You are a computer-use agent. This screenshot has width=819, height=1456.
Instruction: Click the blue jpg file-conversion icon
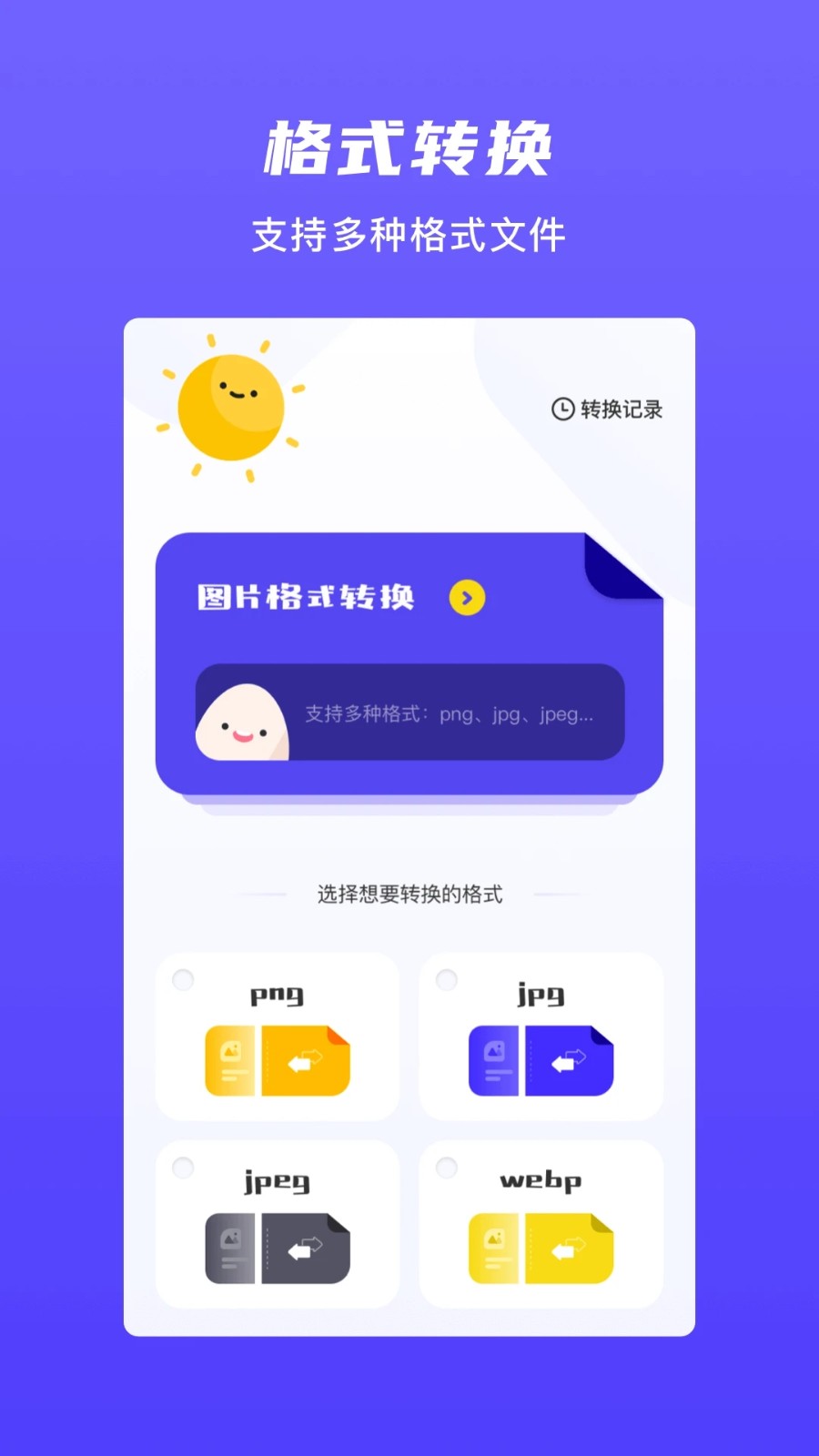[x=541, y=1059]
